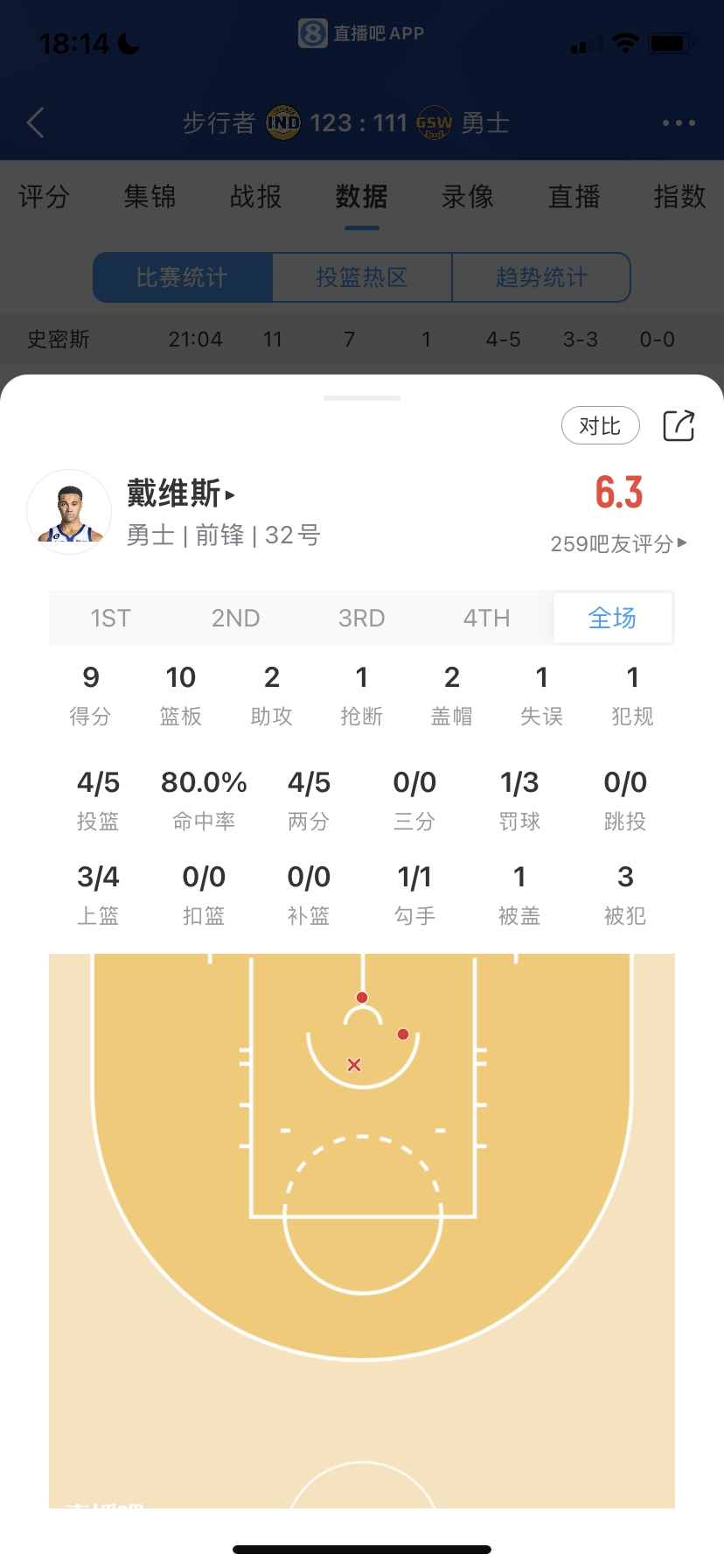Switch to 1ST quarter stats
The height and width of the screenshot is (1568, 724).
110,618
